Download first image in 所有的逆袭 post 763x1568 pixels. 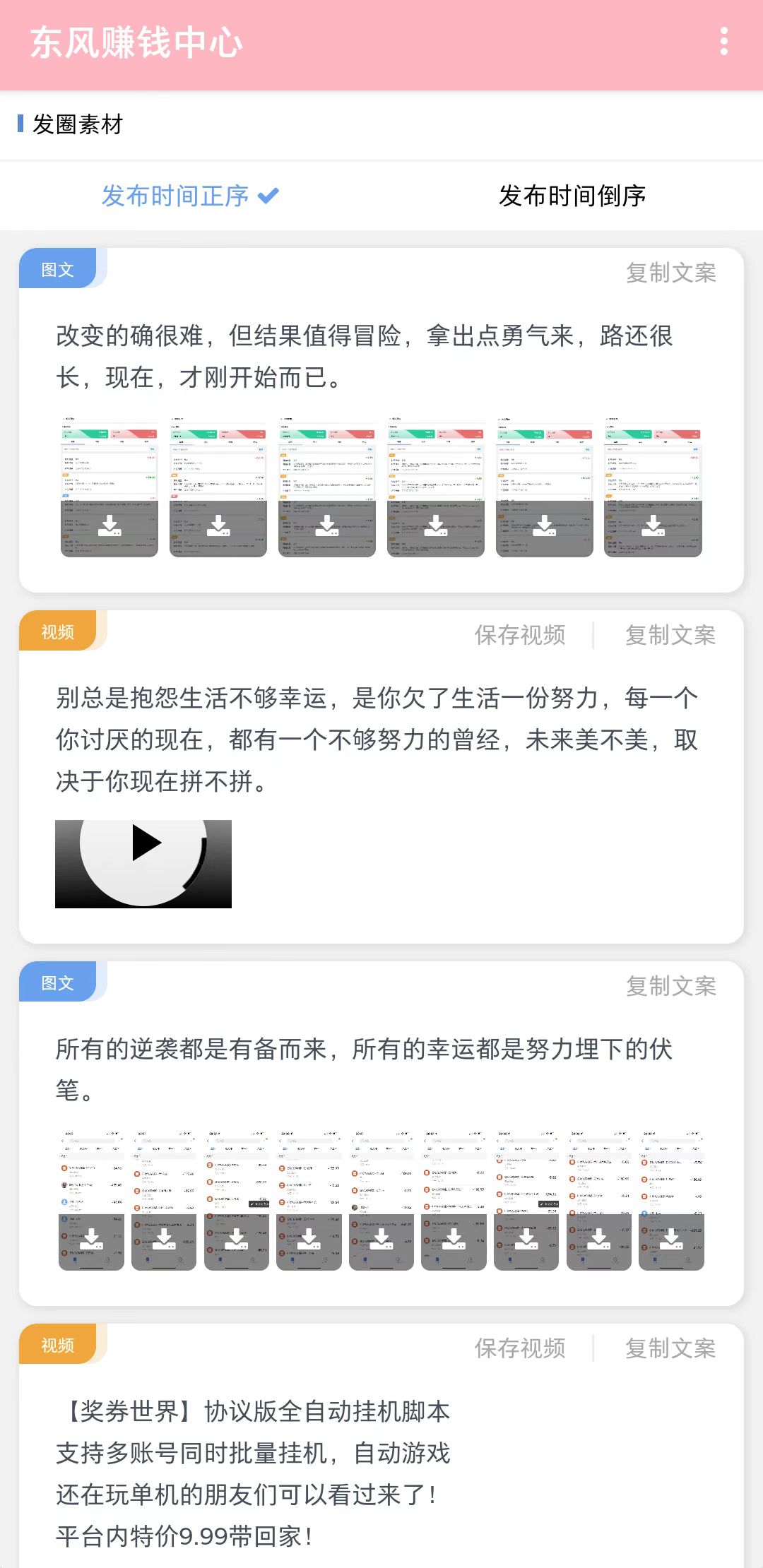(91, 1240)
